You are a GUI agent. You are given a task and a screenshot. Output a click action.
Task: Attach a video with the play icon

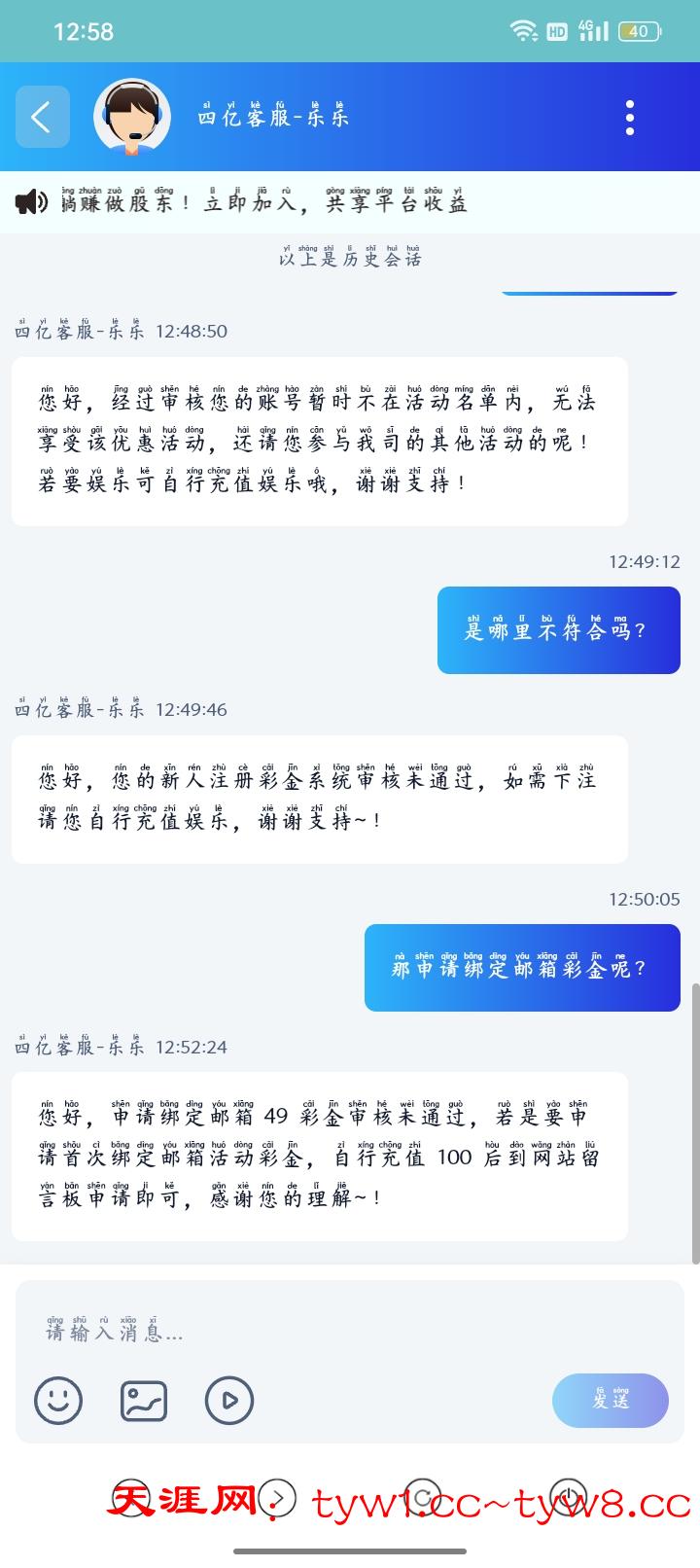[x=229, y=1401]
